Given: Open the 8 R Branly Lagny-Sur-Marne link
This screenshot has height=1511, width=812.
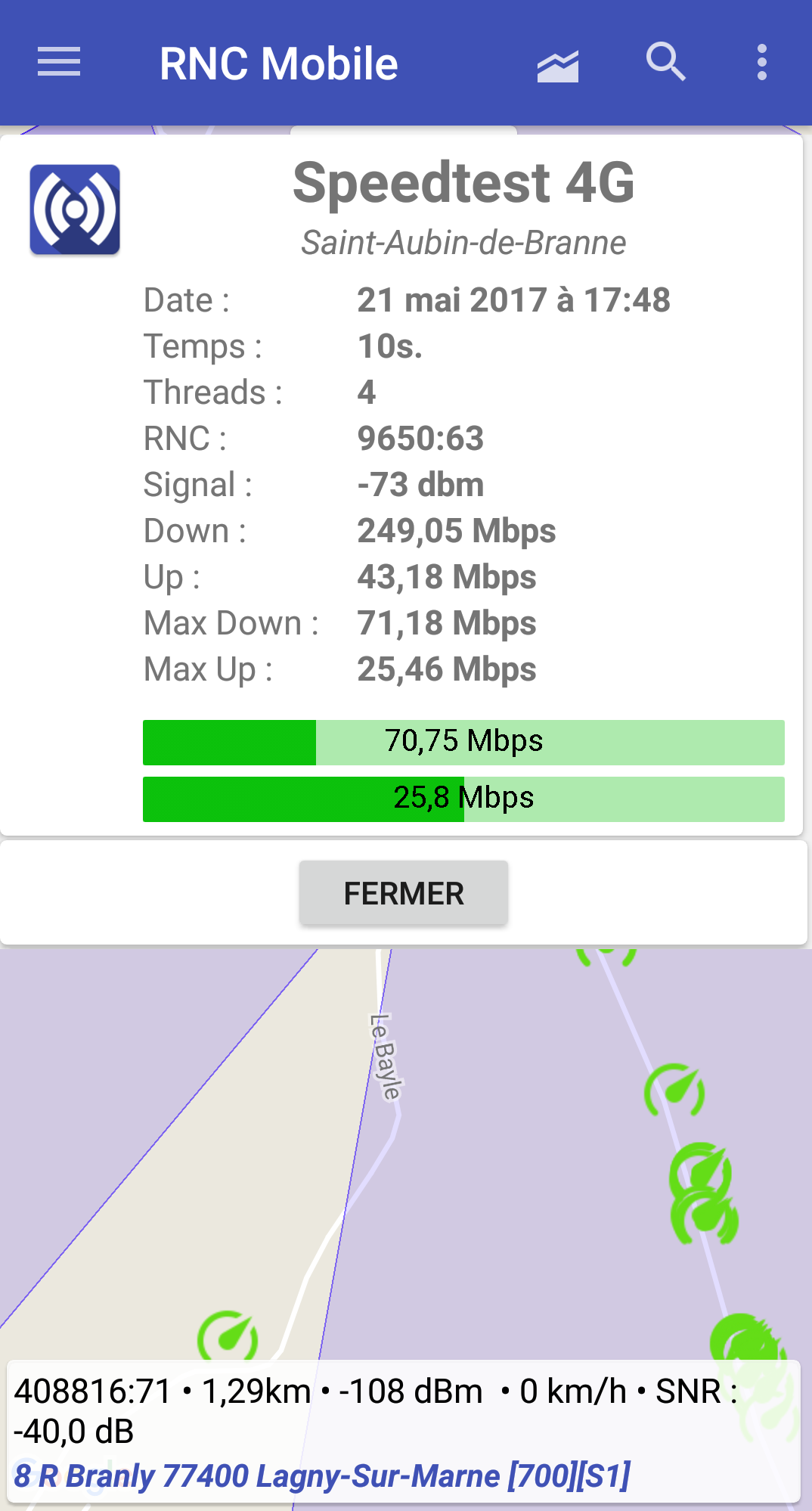Looking at the screenshot, I should 322,1475.
